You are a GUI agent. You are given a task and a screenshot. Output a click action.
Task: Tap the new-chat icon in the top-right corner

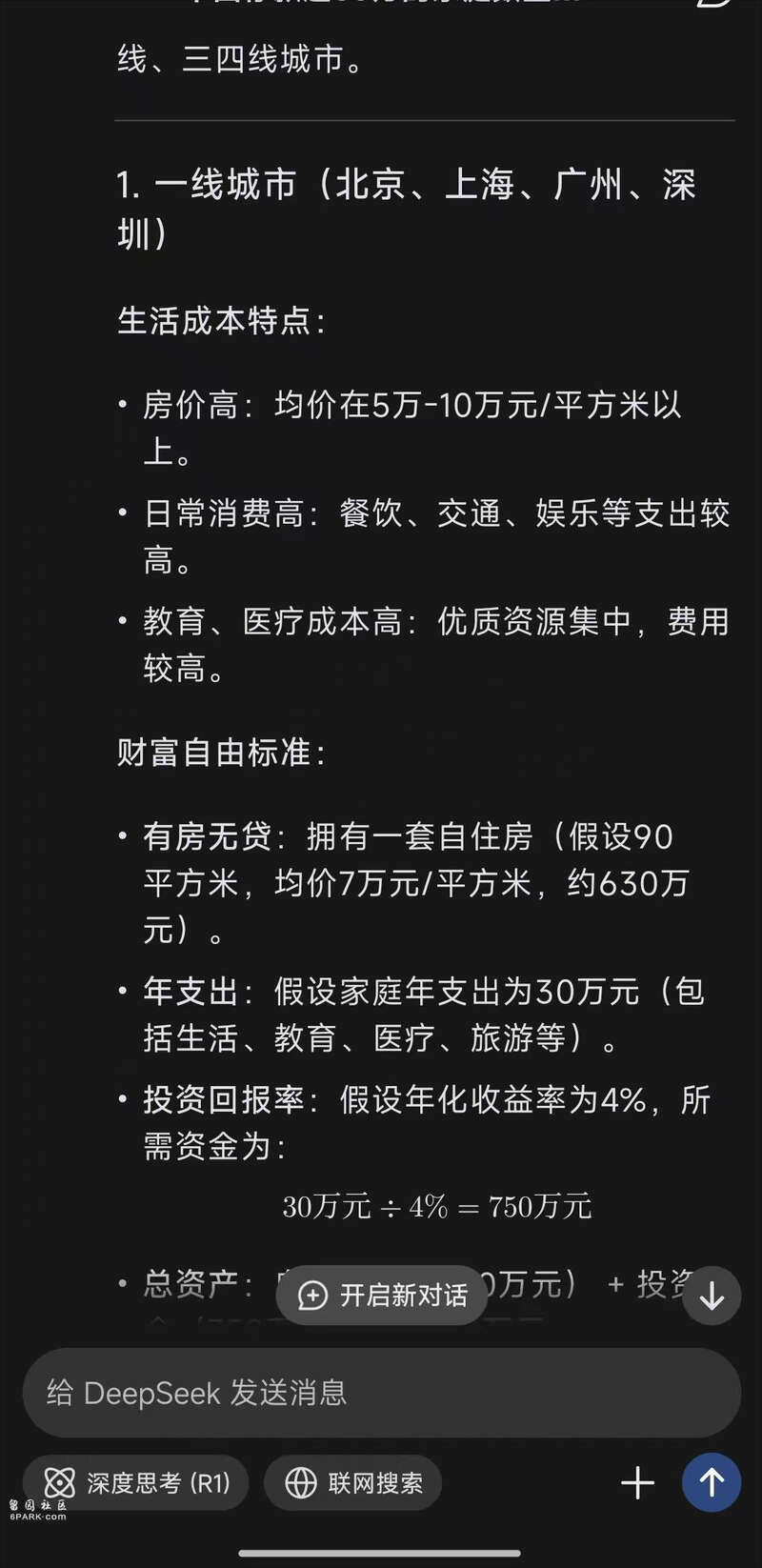pos(712,3)
